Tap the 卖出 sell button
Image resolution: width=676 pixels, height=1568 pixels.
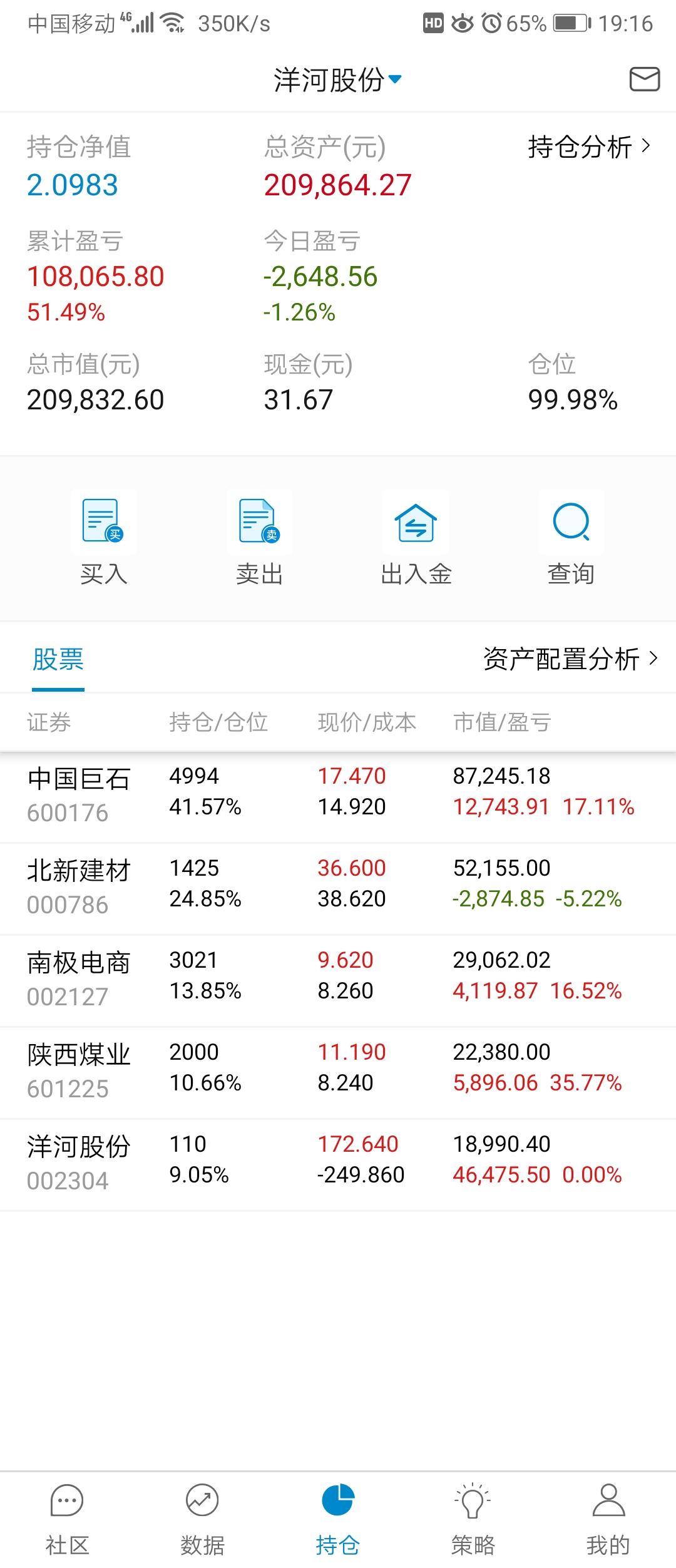pos(260,538)
